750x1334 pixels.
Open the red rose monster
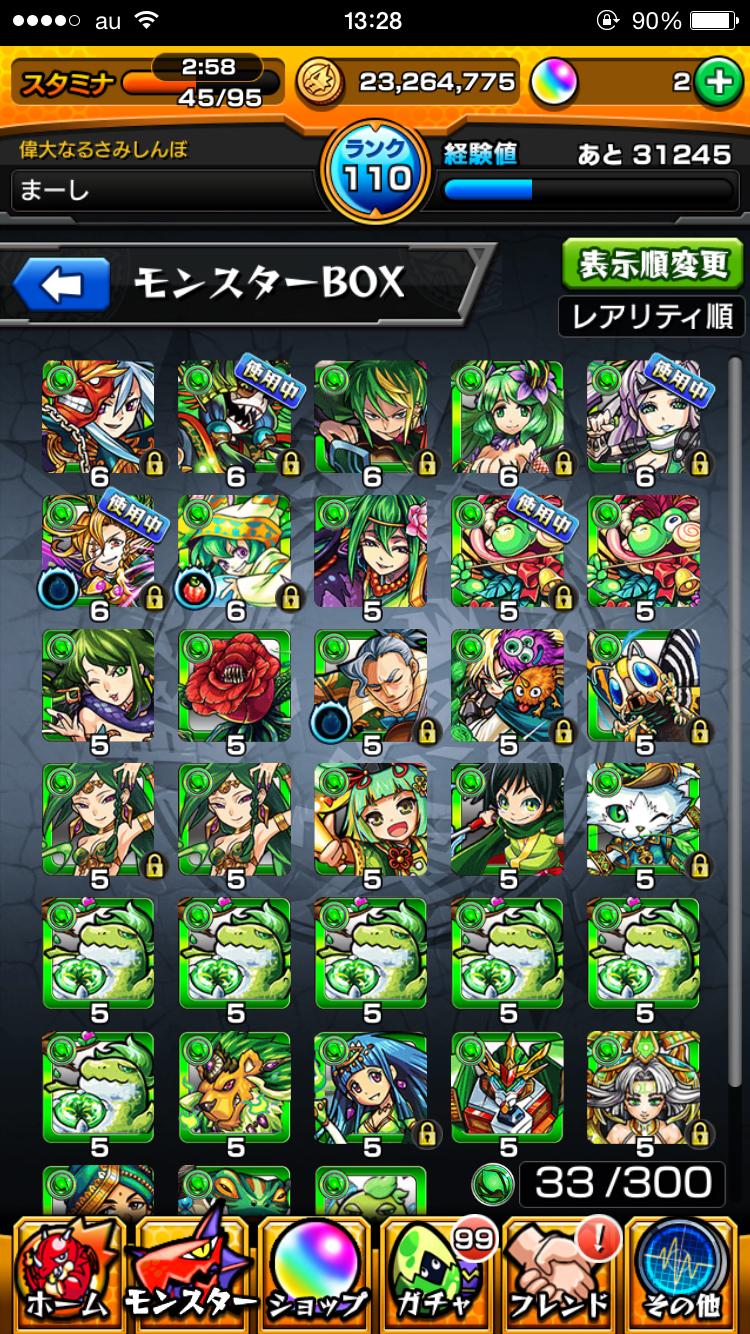click(x=235, y=688)
